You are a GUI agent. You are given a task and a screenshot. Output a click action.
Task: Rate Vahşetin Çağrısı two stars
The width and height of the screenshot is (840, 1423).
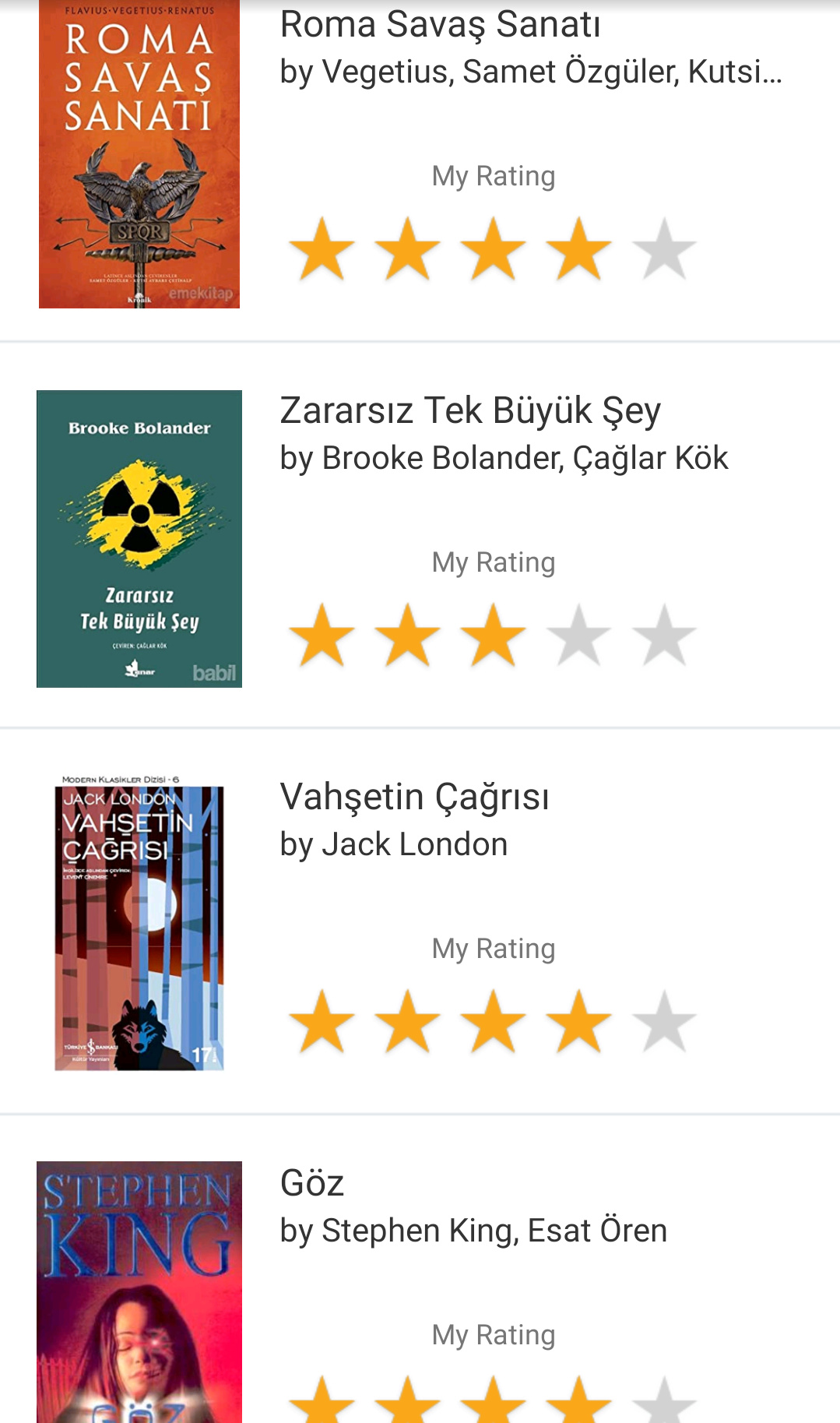coord(407,1022)
